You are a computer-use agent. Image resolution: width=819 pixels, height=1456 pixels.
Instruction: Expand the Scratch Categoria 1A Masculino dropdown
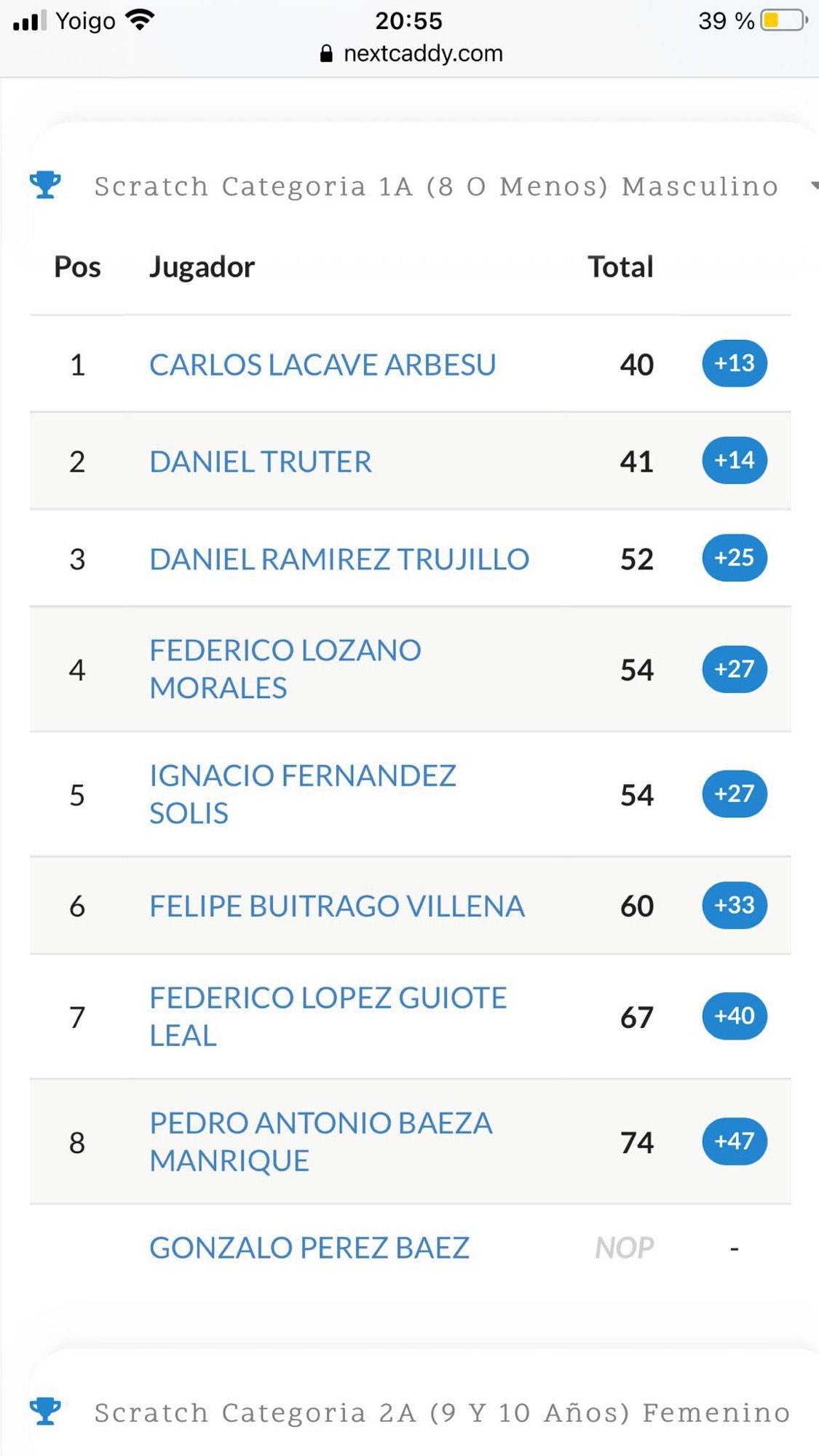point(813,186)
